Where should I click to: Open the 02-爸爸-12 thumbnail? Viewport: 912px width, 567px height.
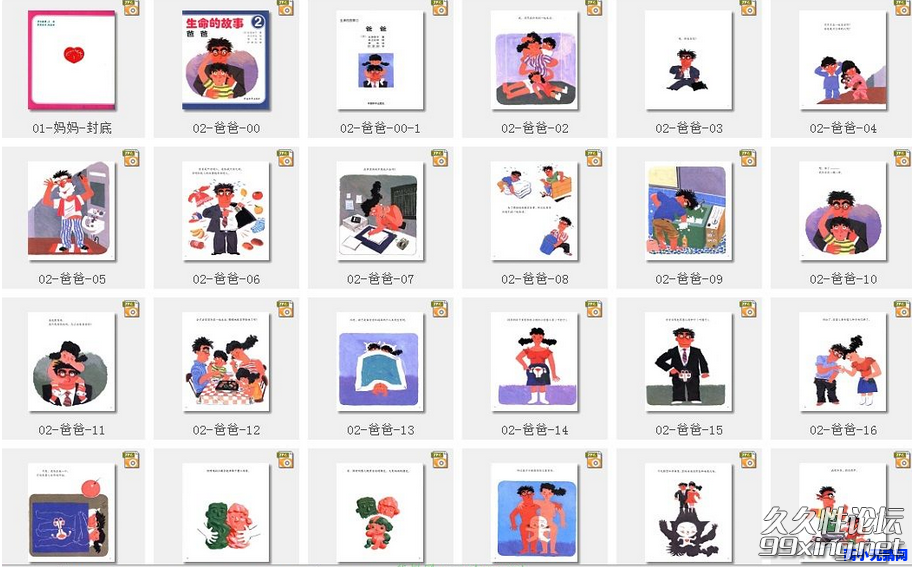(x=226, y=362)
